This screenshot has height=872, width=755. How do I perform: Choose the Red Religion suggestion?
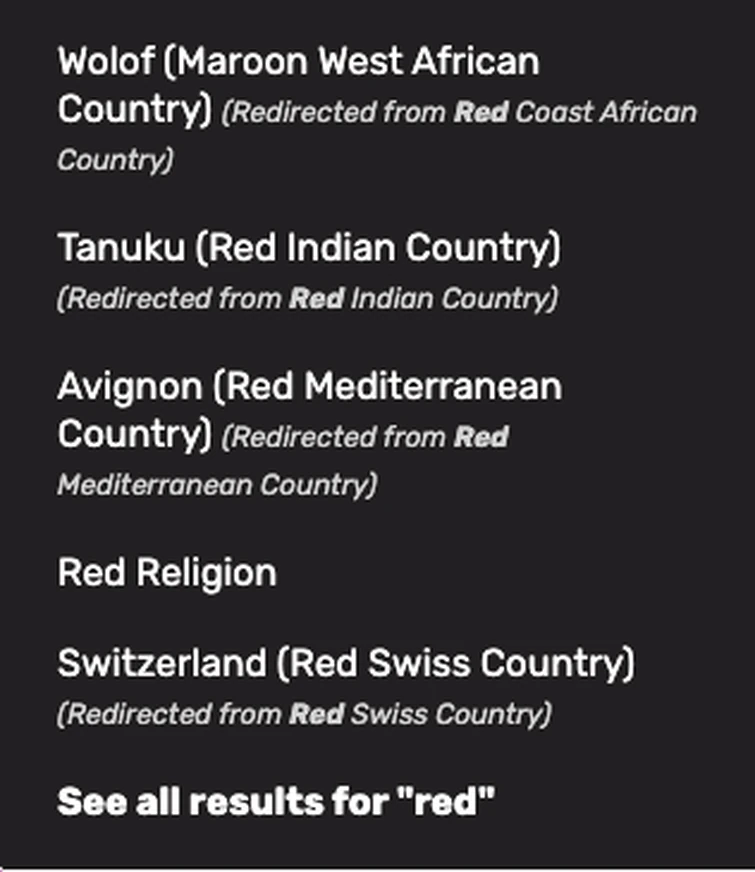(167, 573)
